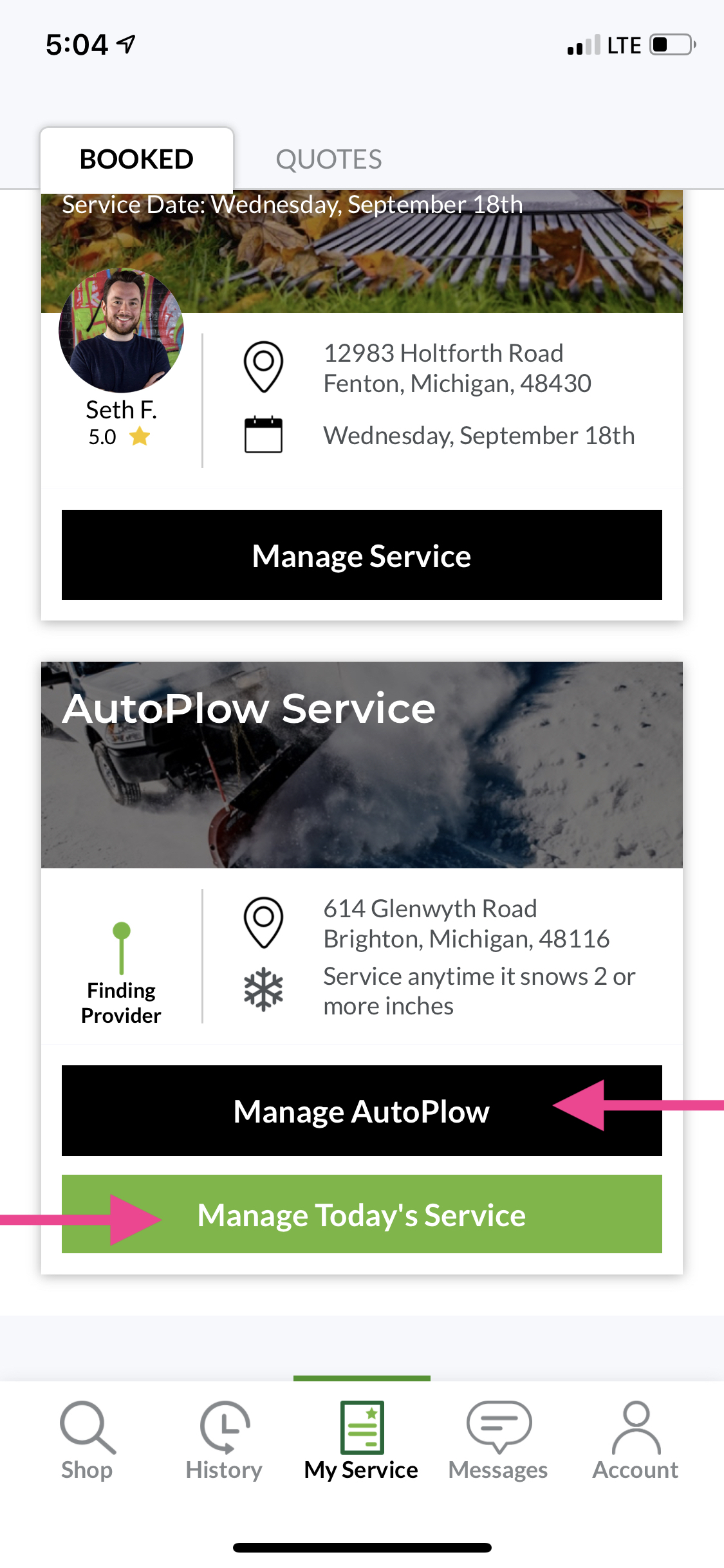Tap the Manage Service button
Image resolution: width=724 pixels, height=1568 pixels.
[x=362, y=555]
